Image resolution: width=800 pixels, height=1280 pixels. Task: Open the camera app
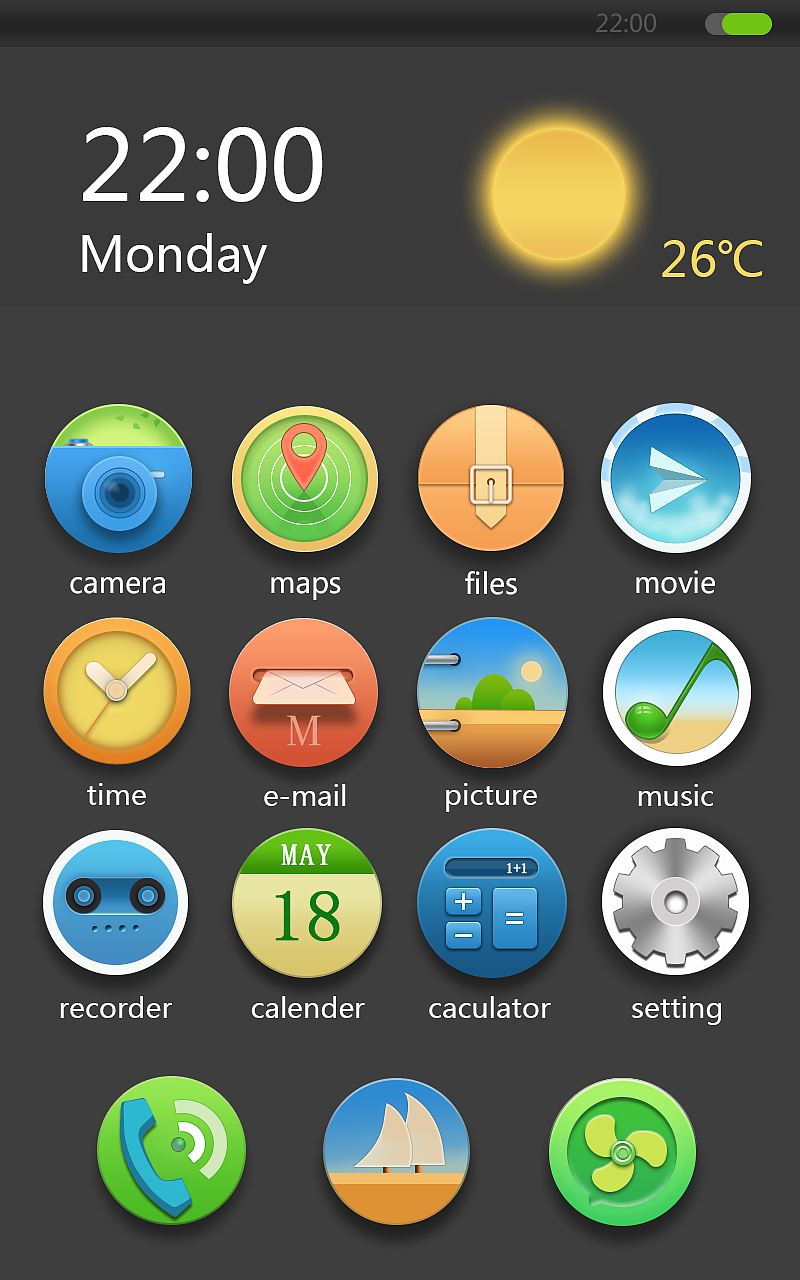click(x=118, y=479)
